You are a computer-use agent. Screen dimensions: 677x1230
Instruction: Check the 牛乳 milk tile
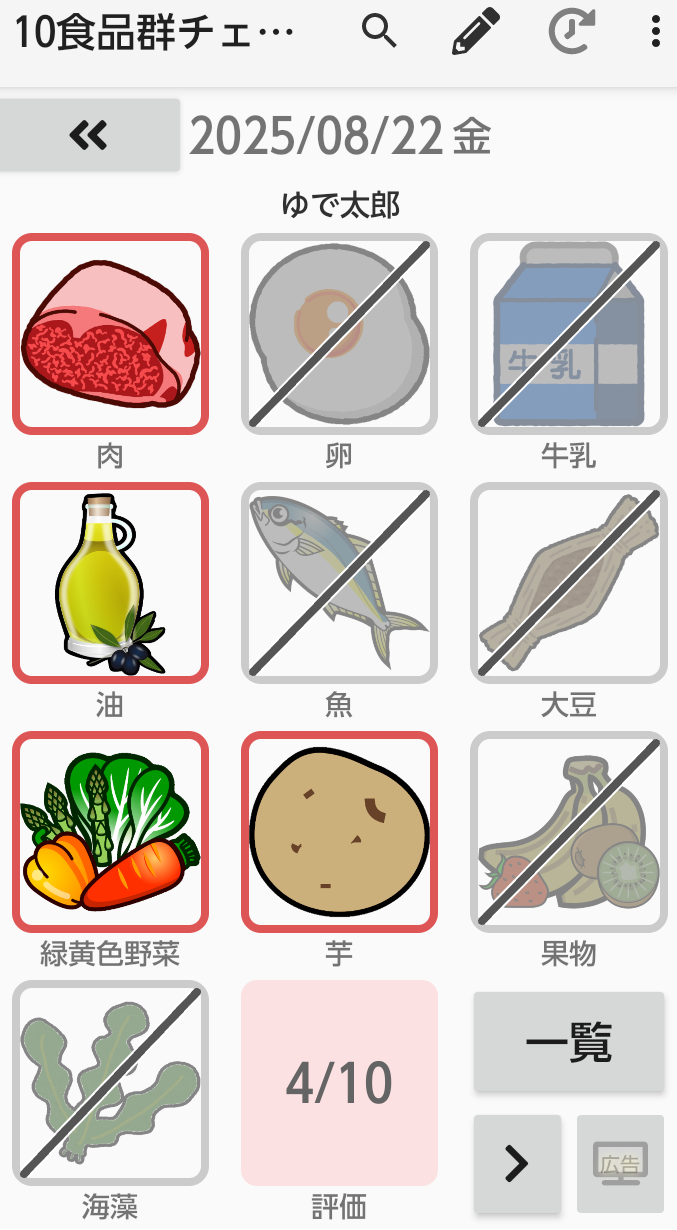click(x=568, y=334)
